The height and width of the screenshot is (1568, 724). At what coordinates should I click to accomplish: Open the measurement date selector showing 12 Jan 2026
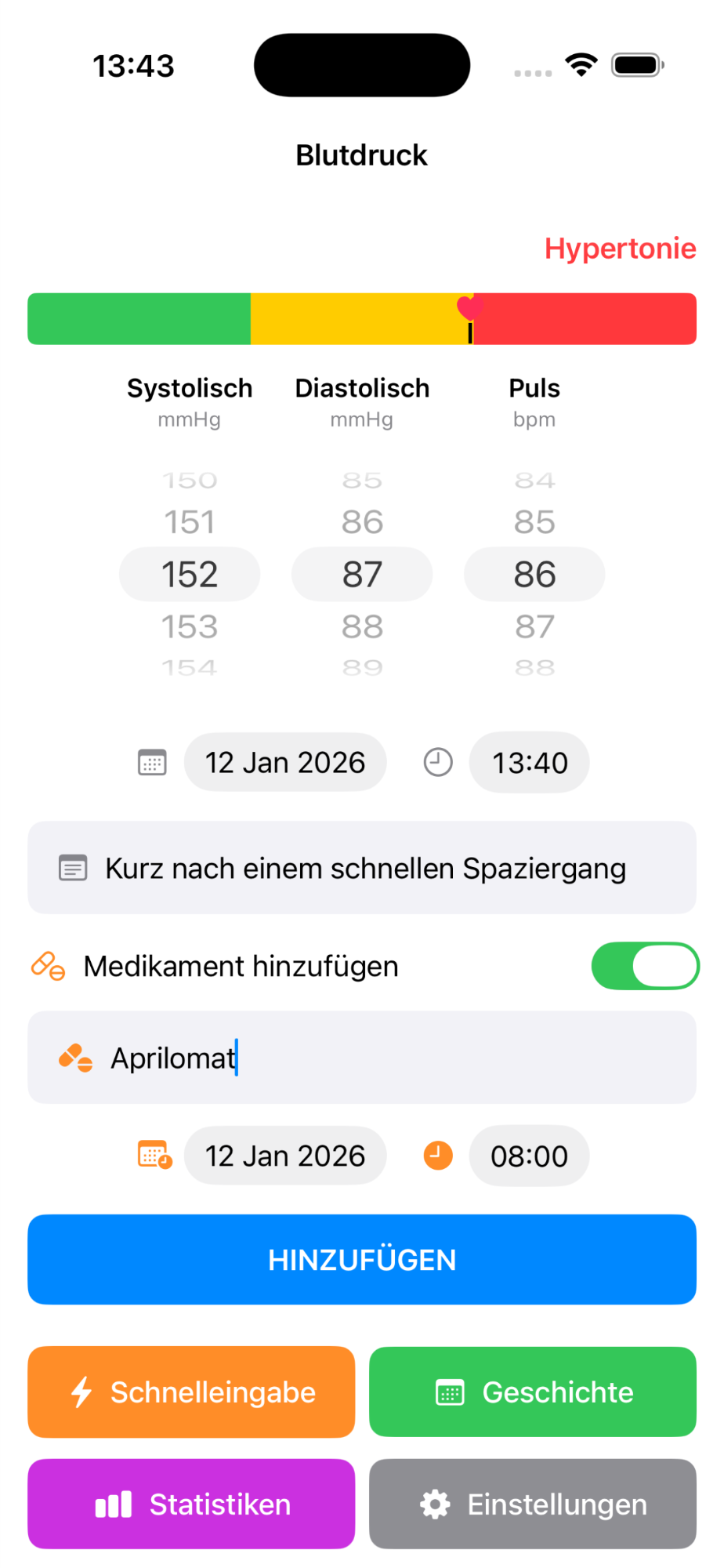(x=285, y=761)
